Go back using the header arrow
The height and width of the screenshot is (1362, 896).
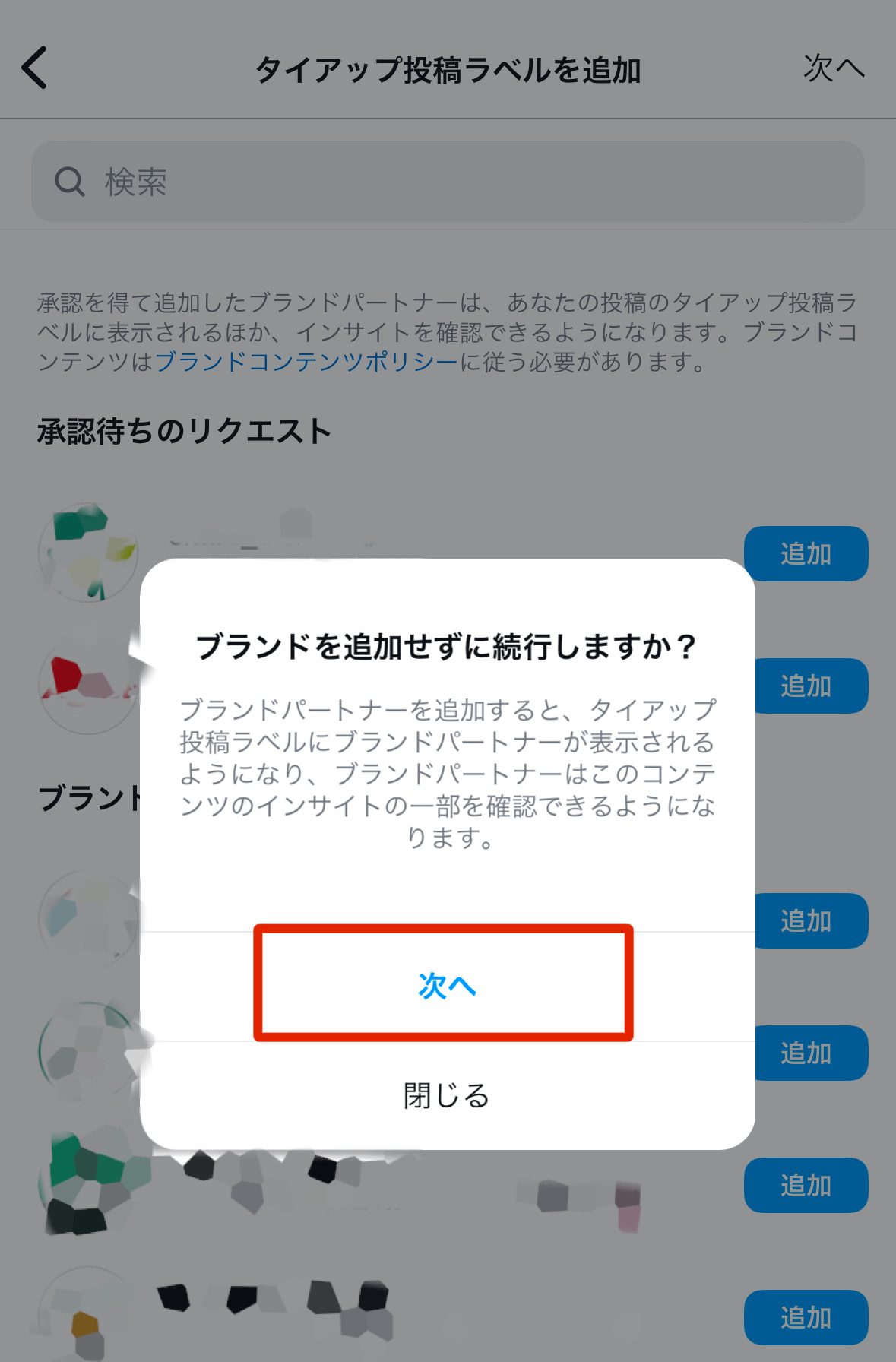point(35,68)
